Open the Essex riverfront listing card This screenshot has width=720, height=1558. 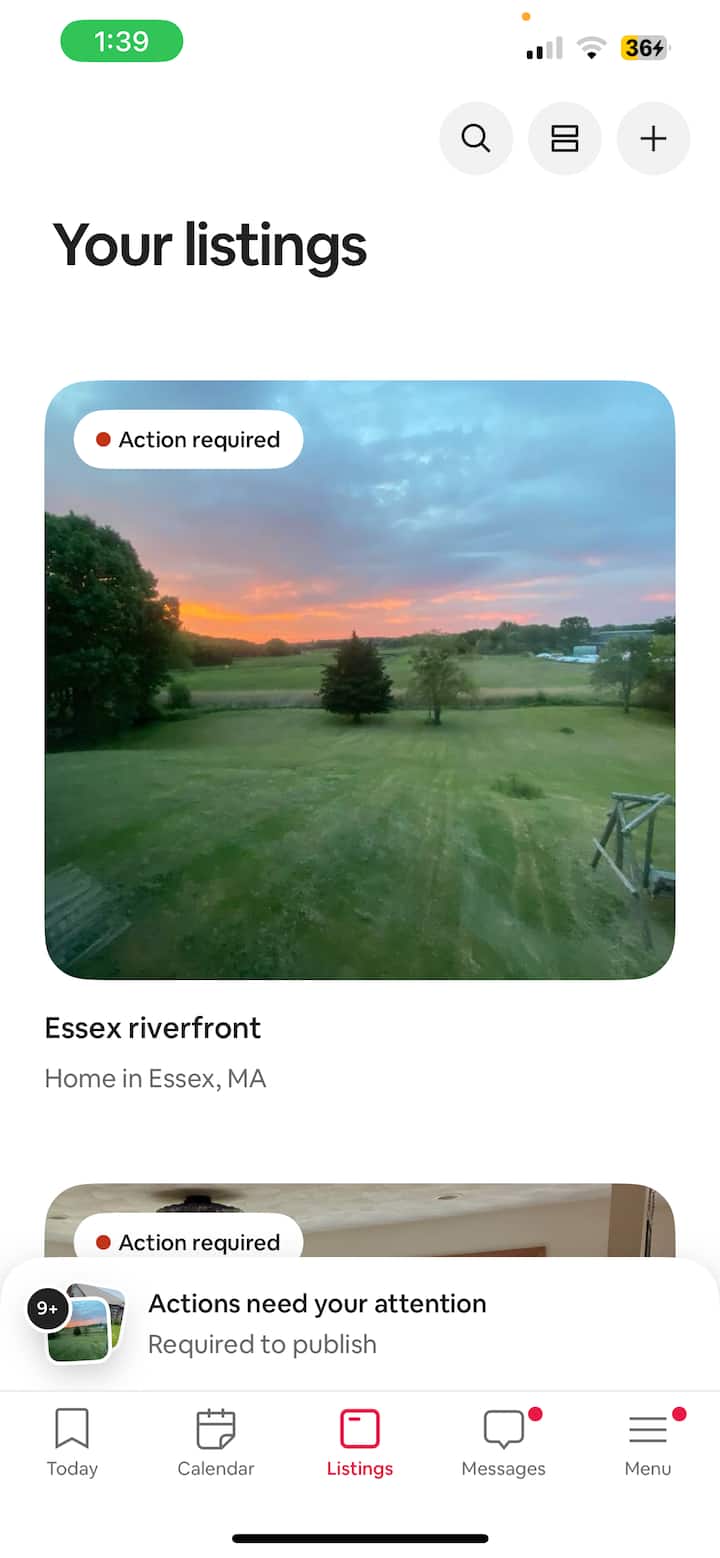[x=360, y=680]
